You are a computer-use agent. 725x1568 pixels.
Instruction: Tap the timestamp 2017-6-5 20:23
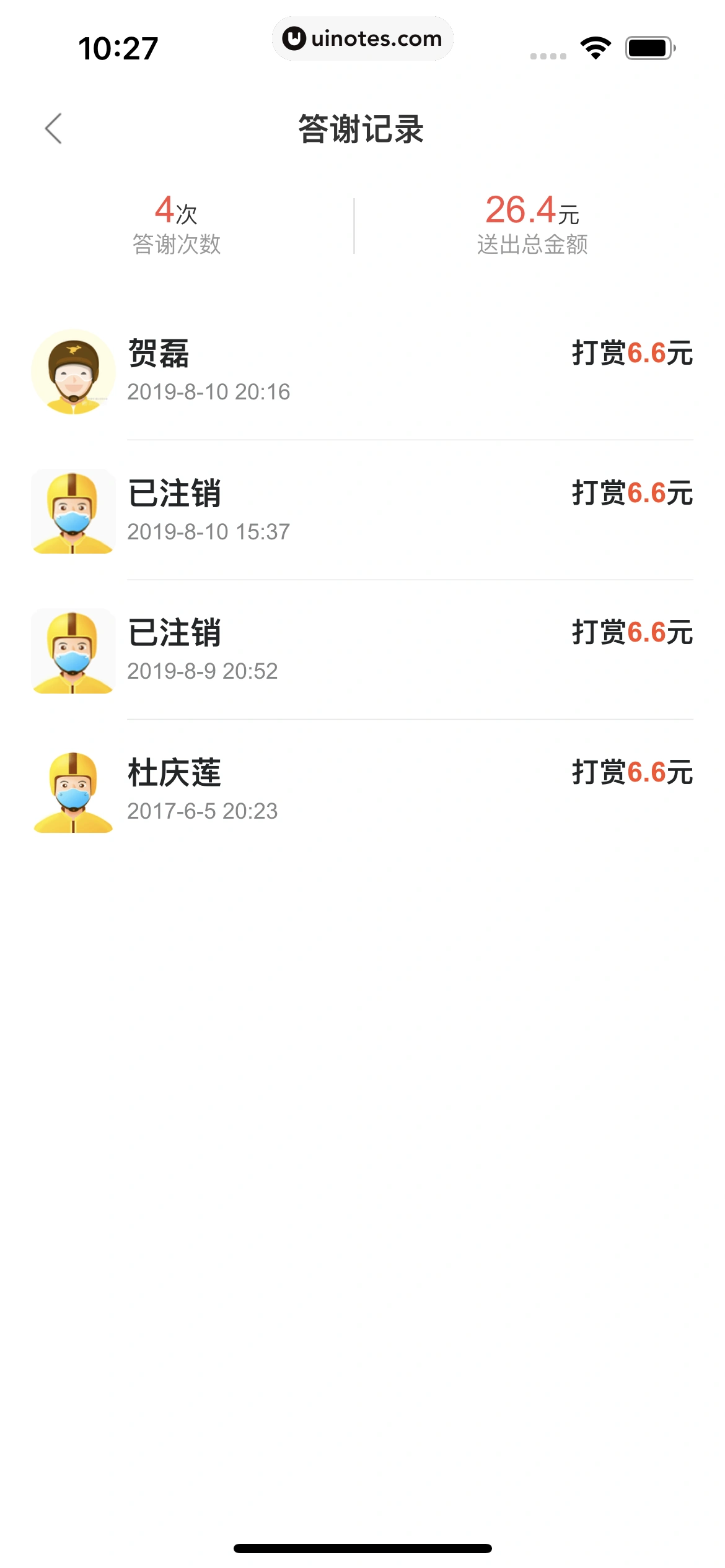pos(203,812)
